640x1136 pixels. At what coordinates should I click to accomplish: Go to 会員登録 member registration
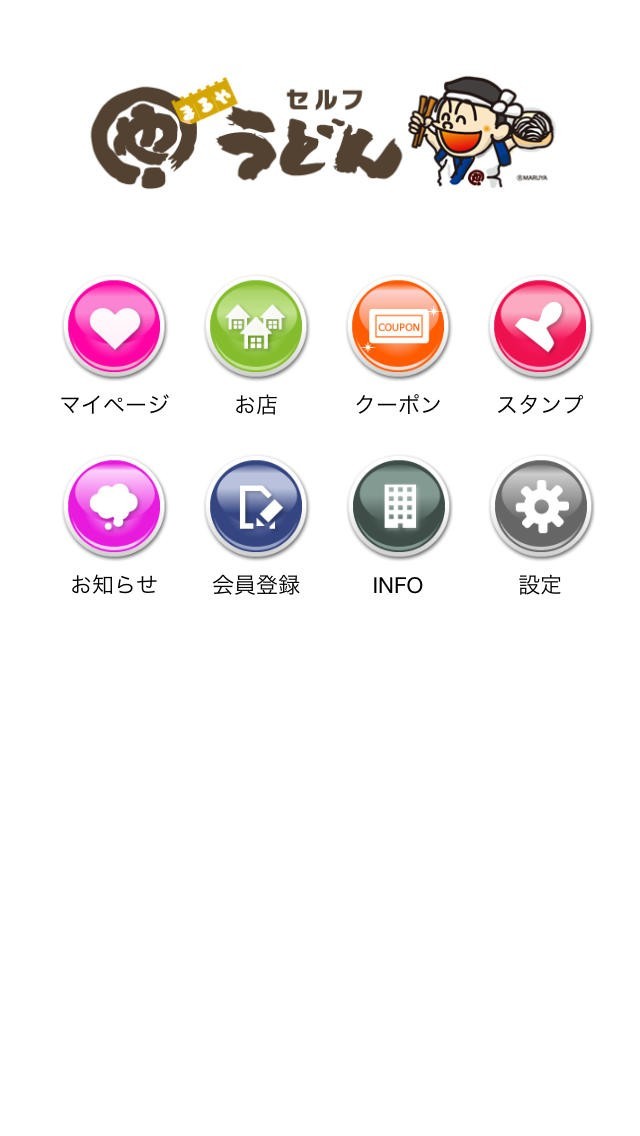pyautogui.click(x=256, y=508)
